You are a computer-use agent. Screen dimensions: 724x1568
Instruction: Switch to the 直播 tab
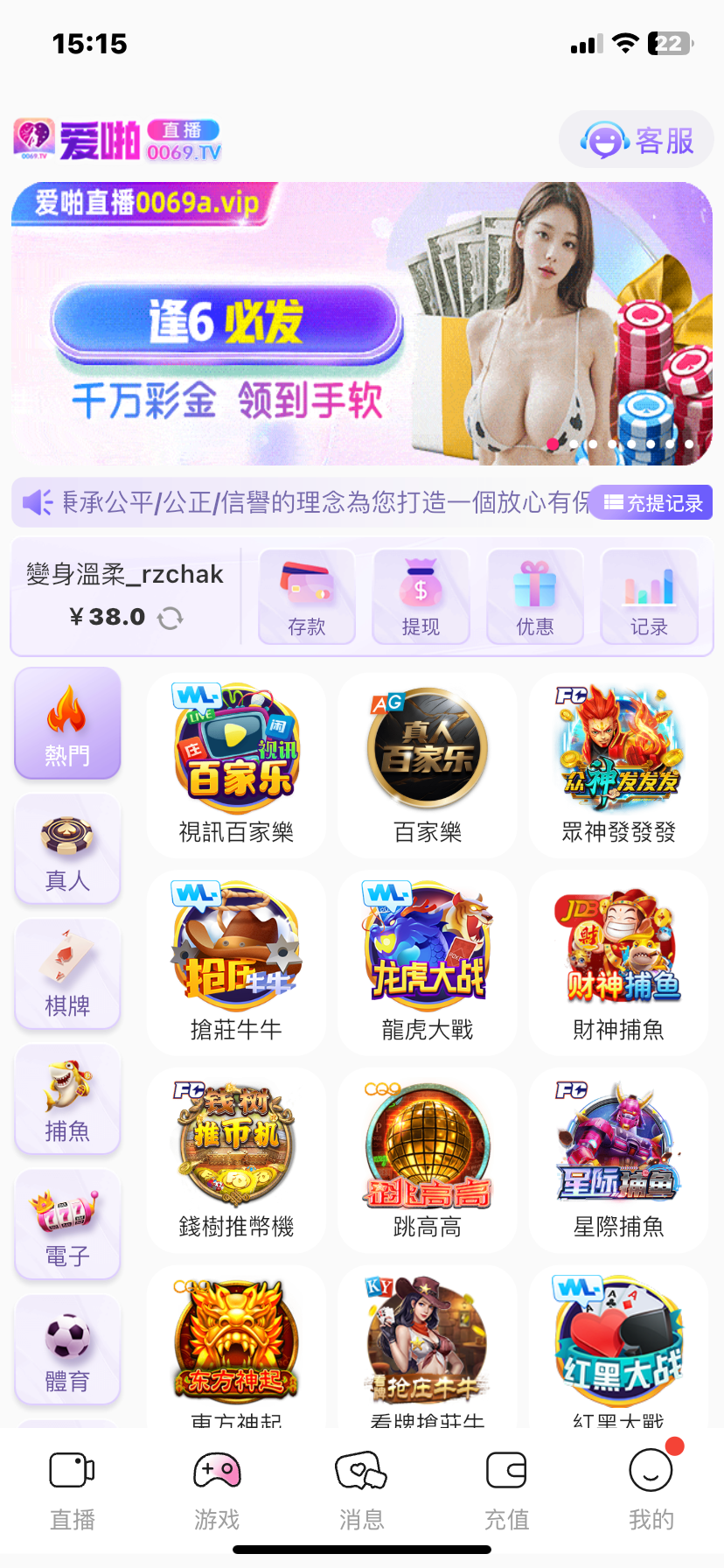(x=73, y=1489)
